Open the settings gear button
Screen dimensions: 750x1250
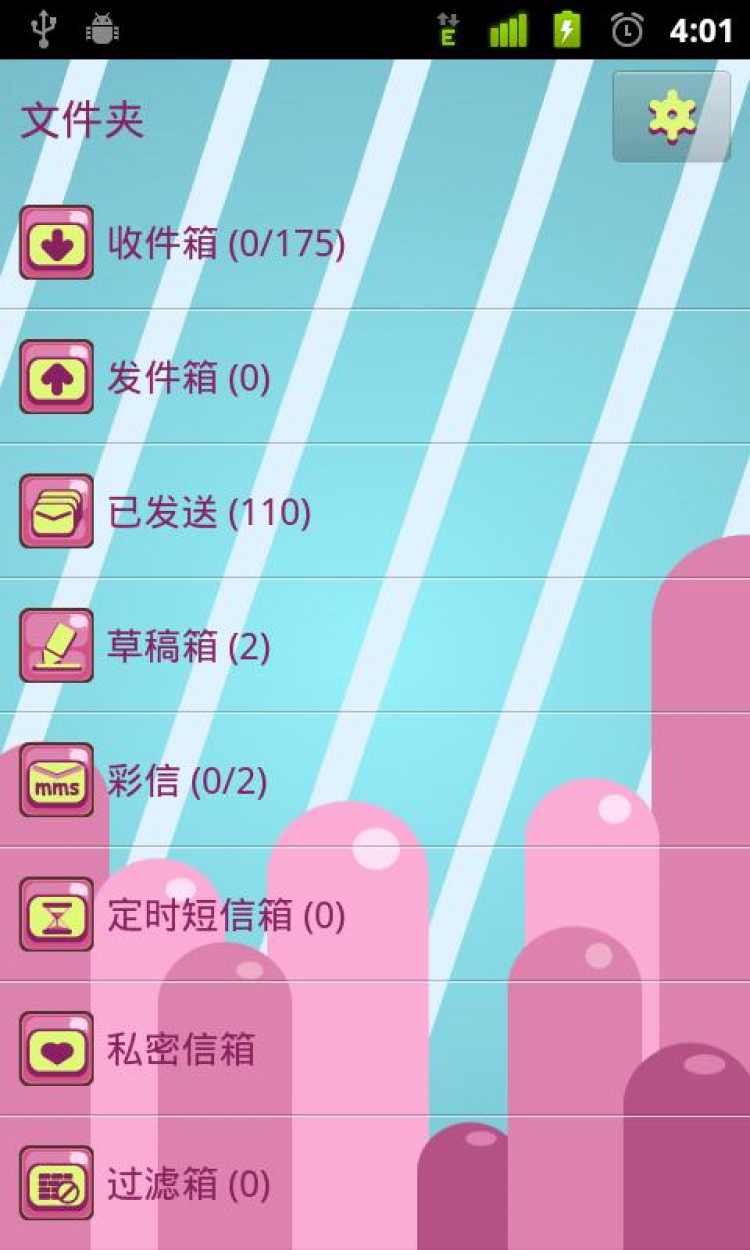tap(671, 117)
